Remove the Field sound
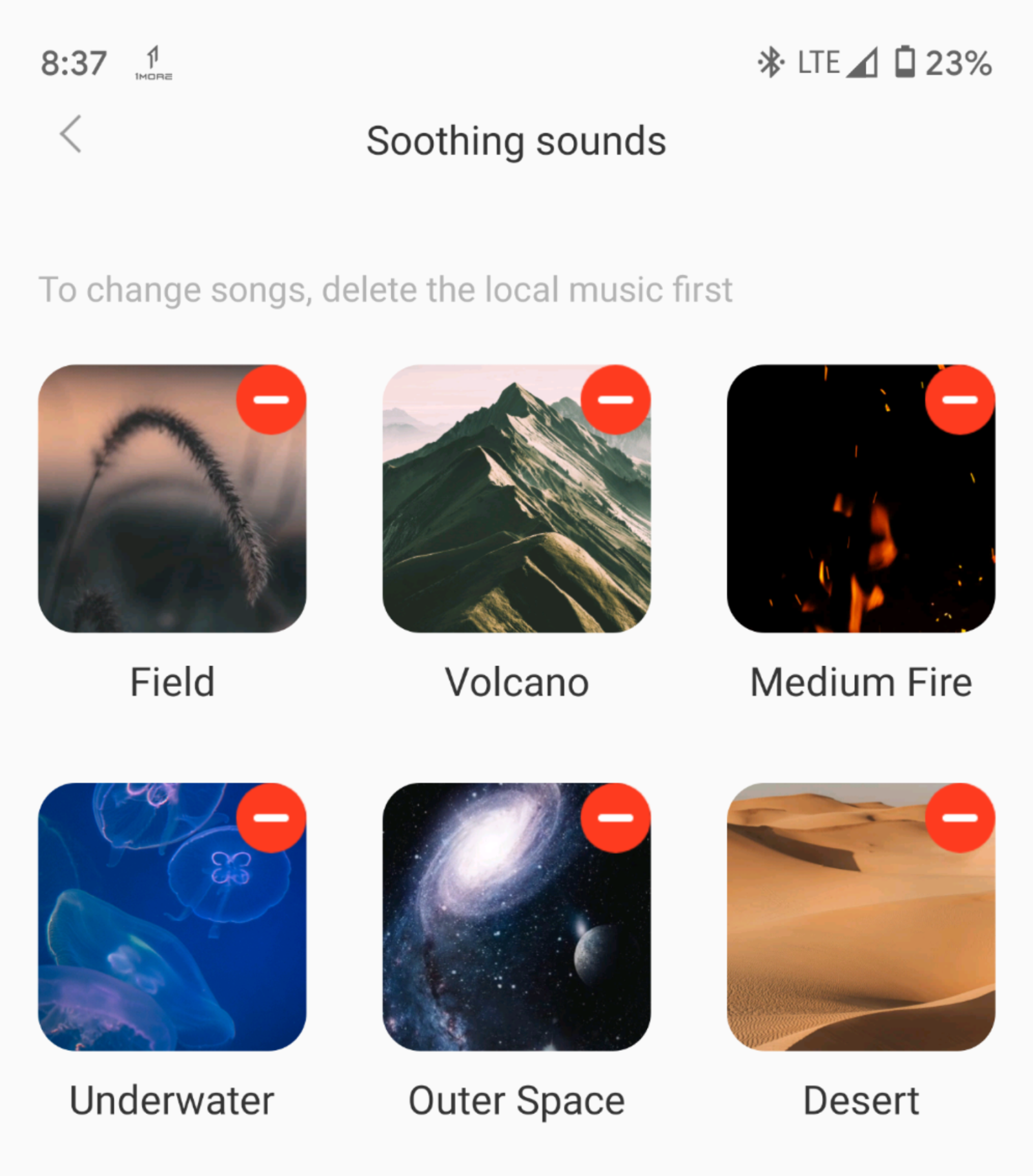1033x1176 pixels. tap(271, 400)
